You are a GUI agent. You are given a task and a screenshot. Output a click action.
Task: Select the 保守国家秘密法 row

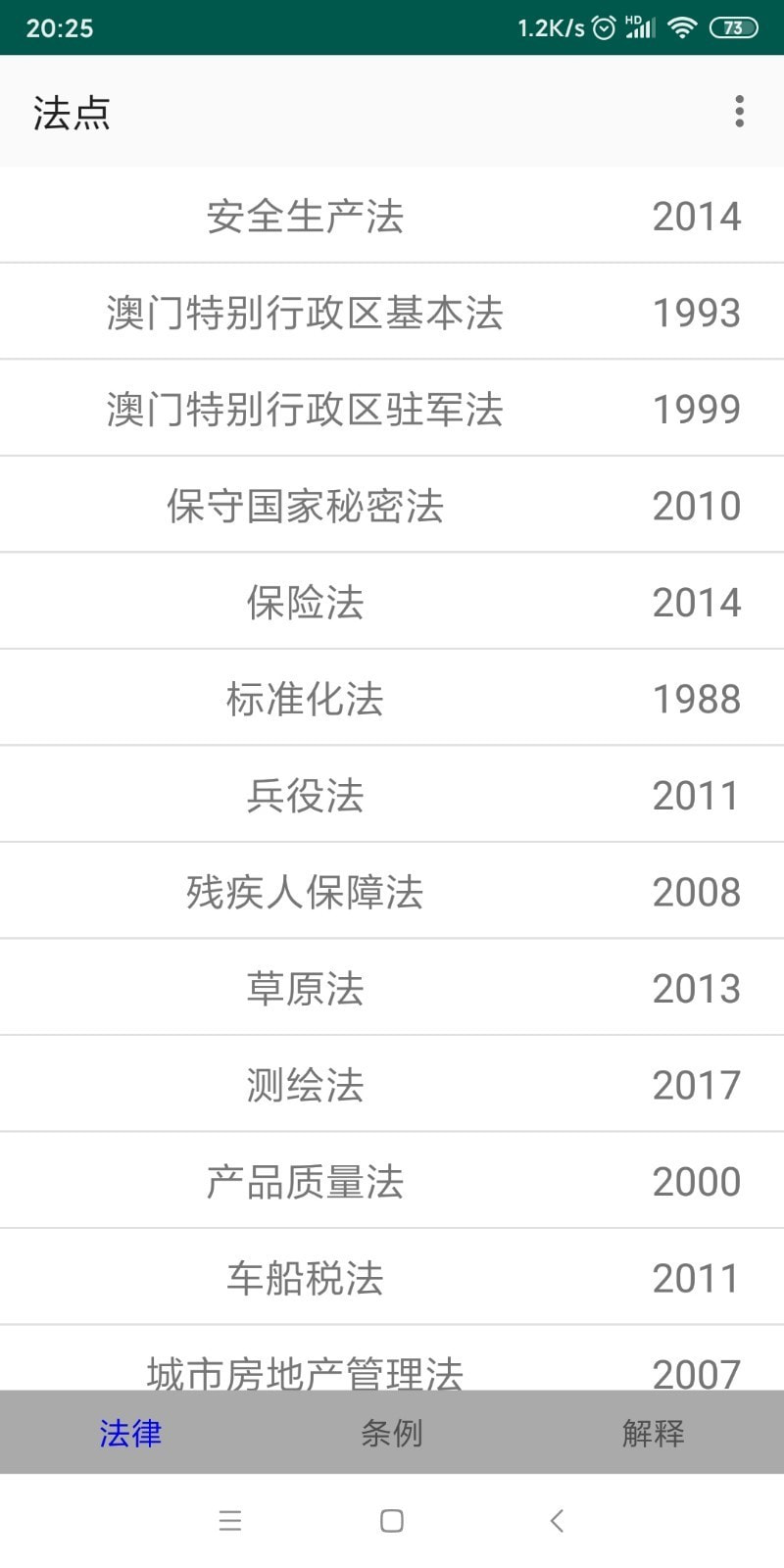click(392, 504)
